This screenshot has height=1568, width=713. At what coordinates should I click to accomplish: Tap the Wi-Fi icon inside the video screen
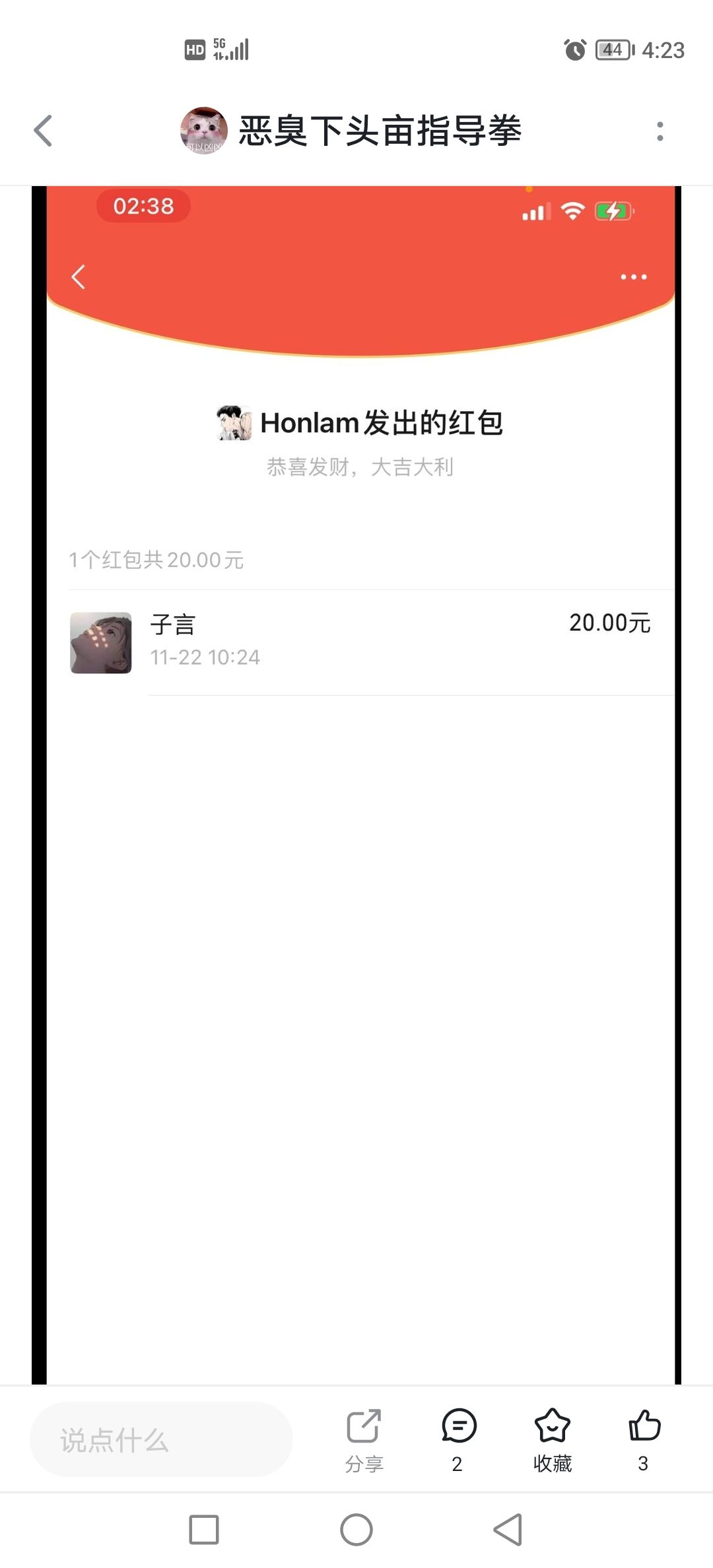(574, 210)
